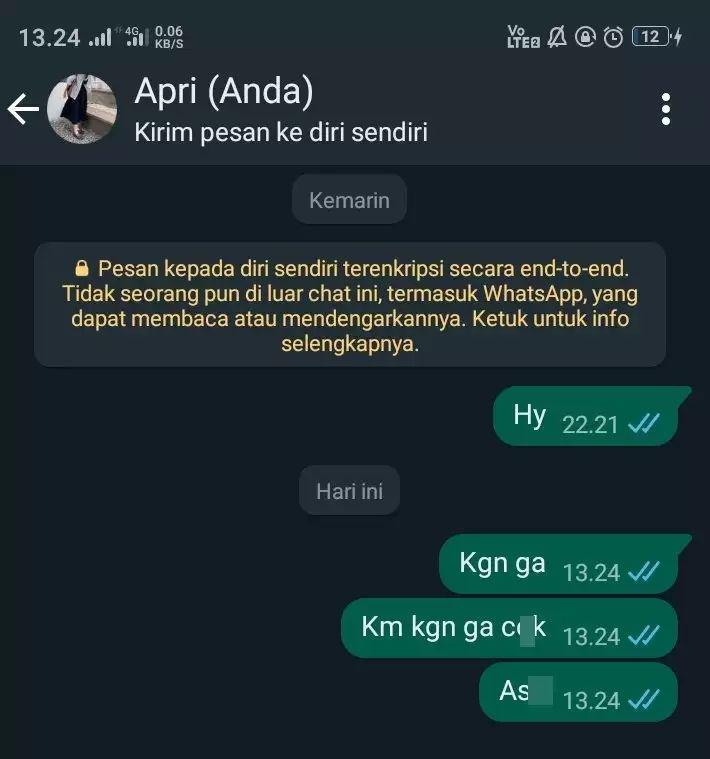Viewport: 710px width, 759px height.
Task: Open the three-dot overflow menu
Action: 666,109
